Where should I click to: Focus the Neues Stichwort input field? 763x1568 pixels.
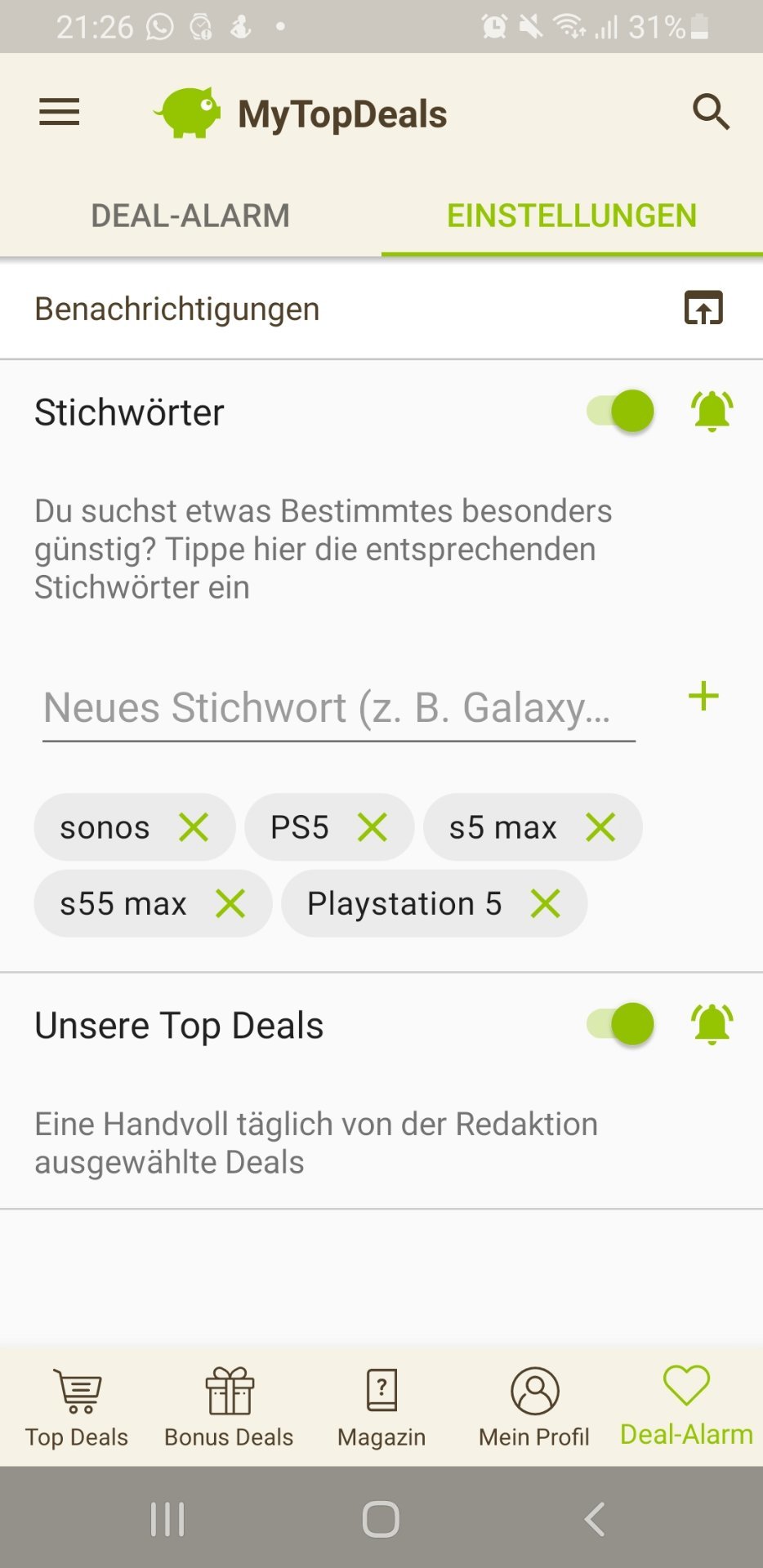pos(338,708)
